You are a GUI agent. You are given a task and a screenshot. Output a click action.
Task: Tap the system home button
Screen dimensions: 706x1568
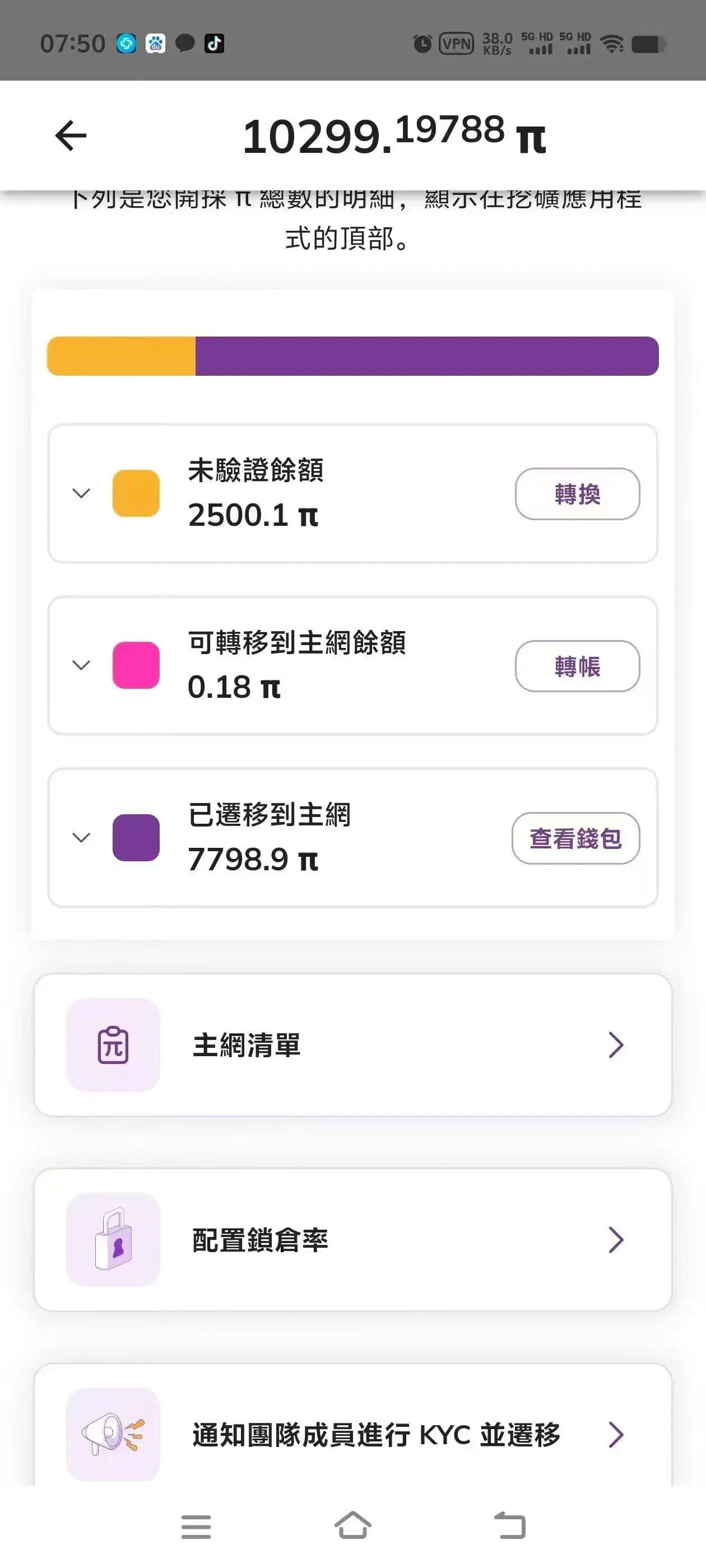pos(354,1526)
